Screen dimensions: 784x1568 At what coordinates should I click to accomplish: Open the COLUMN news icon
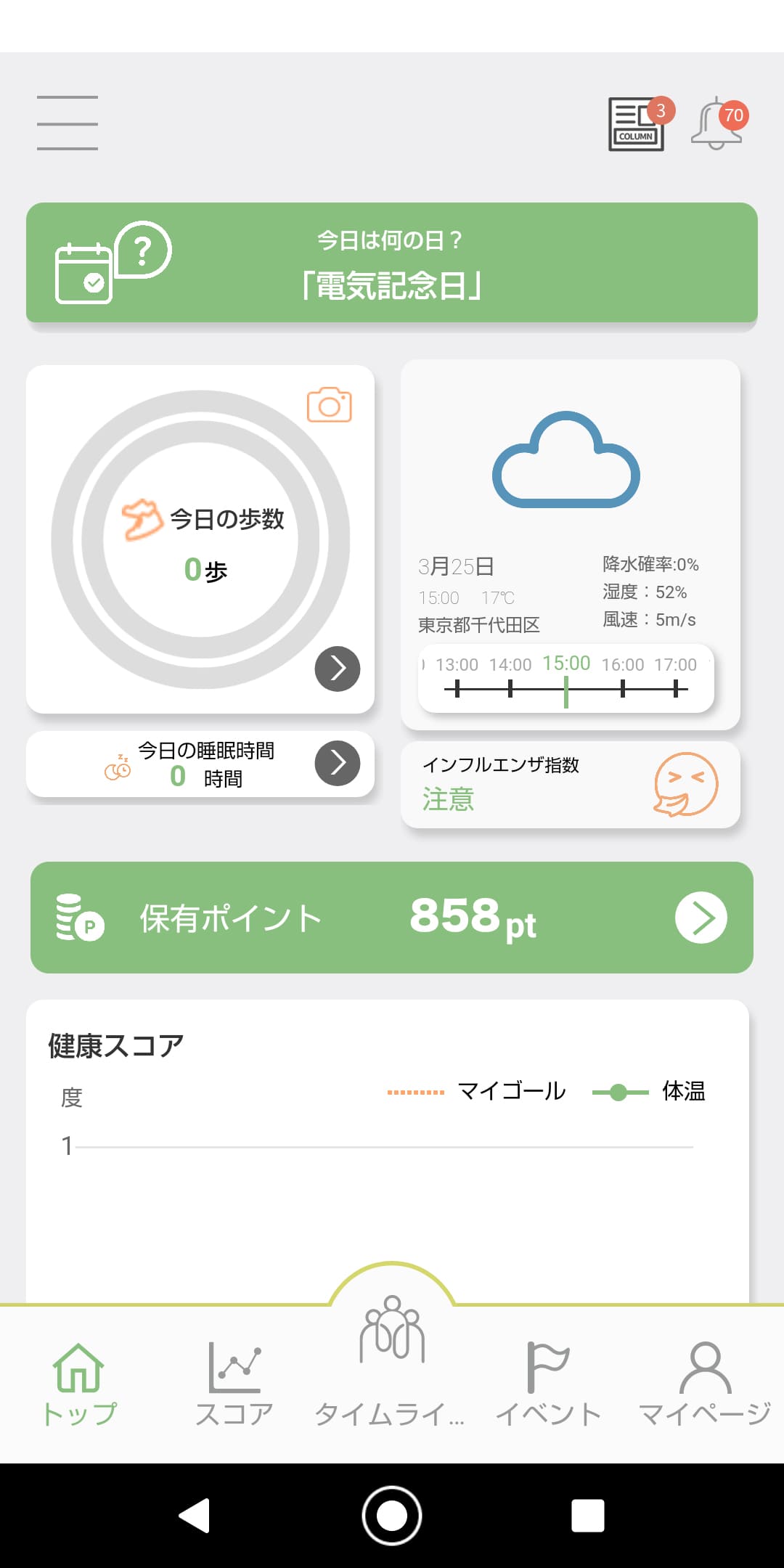pos(637,124)
